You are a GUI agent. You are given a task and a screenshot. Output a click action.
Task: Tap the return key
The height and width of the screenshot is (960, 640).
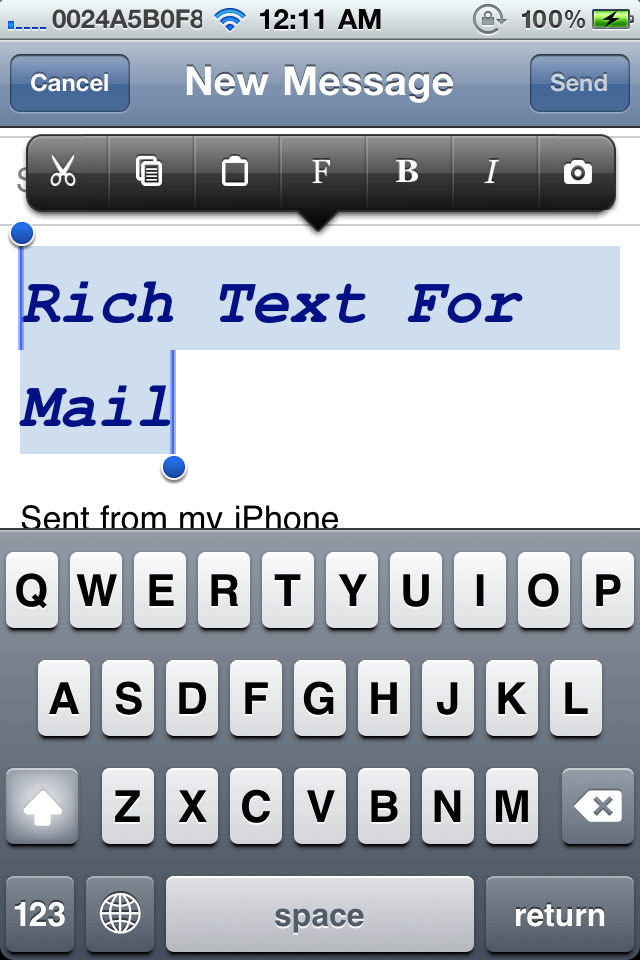click(x=559, y=914)
